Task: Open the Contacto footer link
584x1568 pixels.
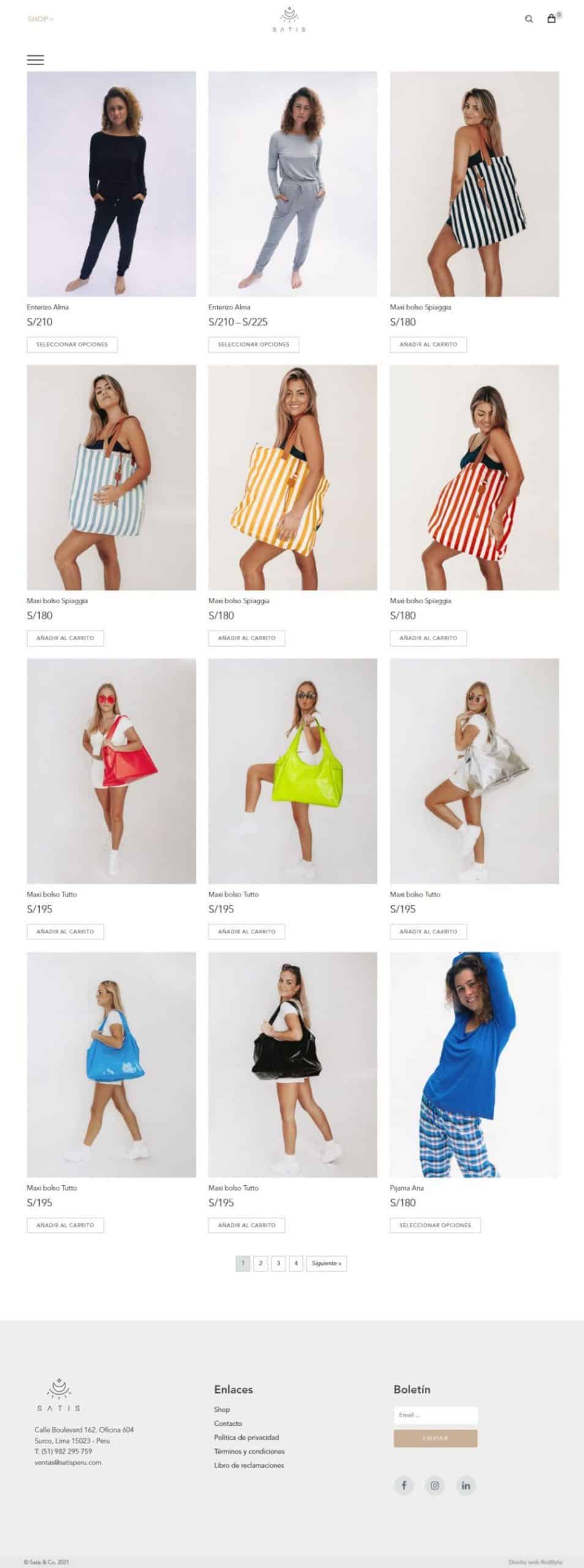Action: [228, 1423]
